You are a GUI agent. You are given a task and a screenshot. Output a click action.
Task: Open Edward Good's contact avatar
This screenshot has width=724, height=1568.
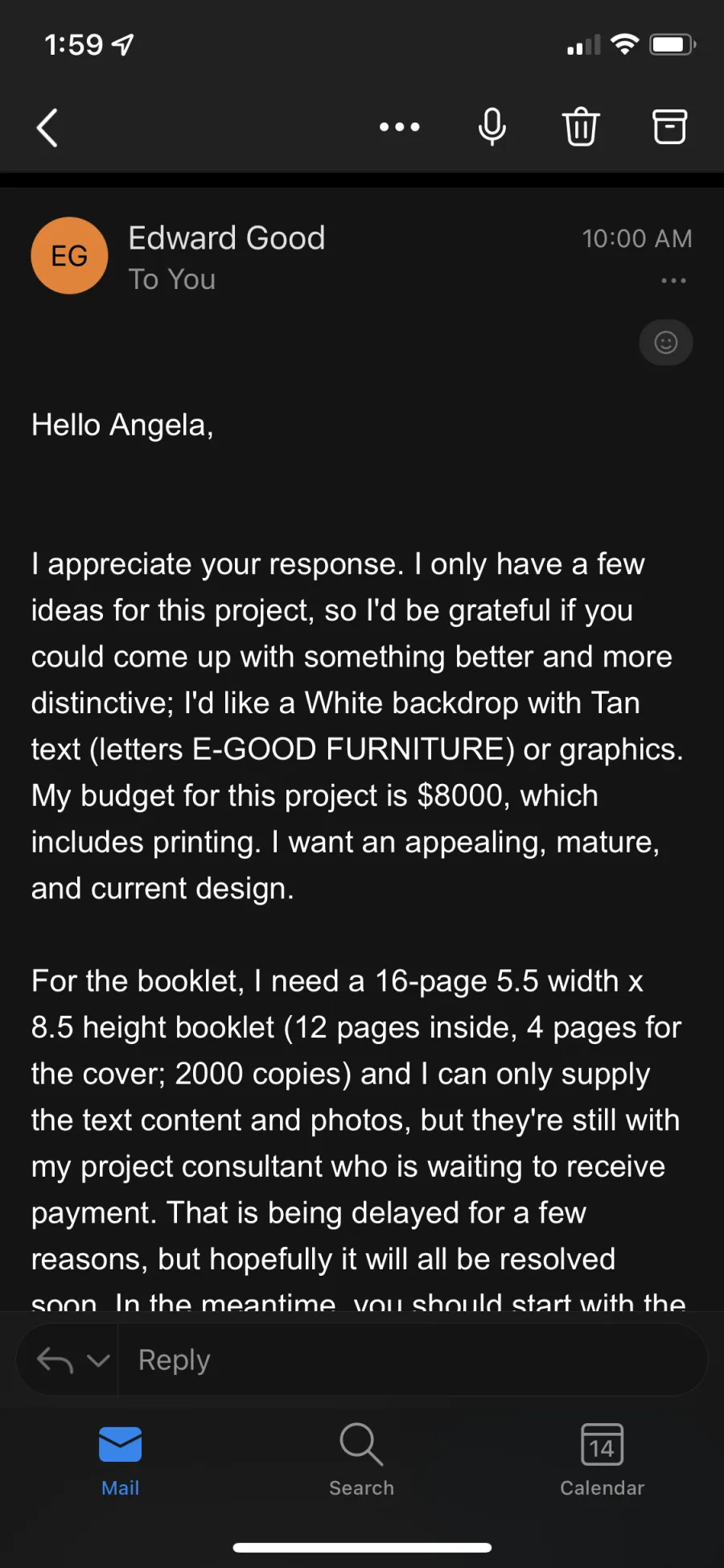[x=69, y=256]
